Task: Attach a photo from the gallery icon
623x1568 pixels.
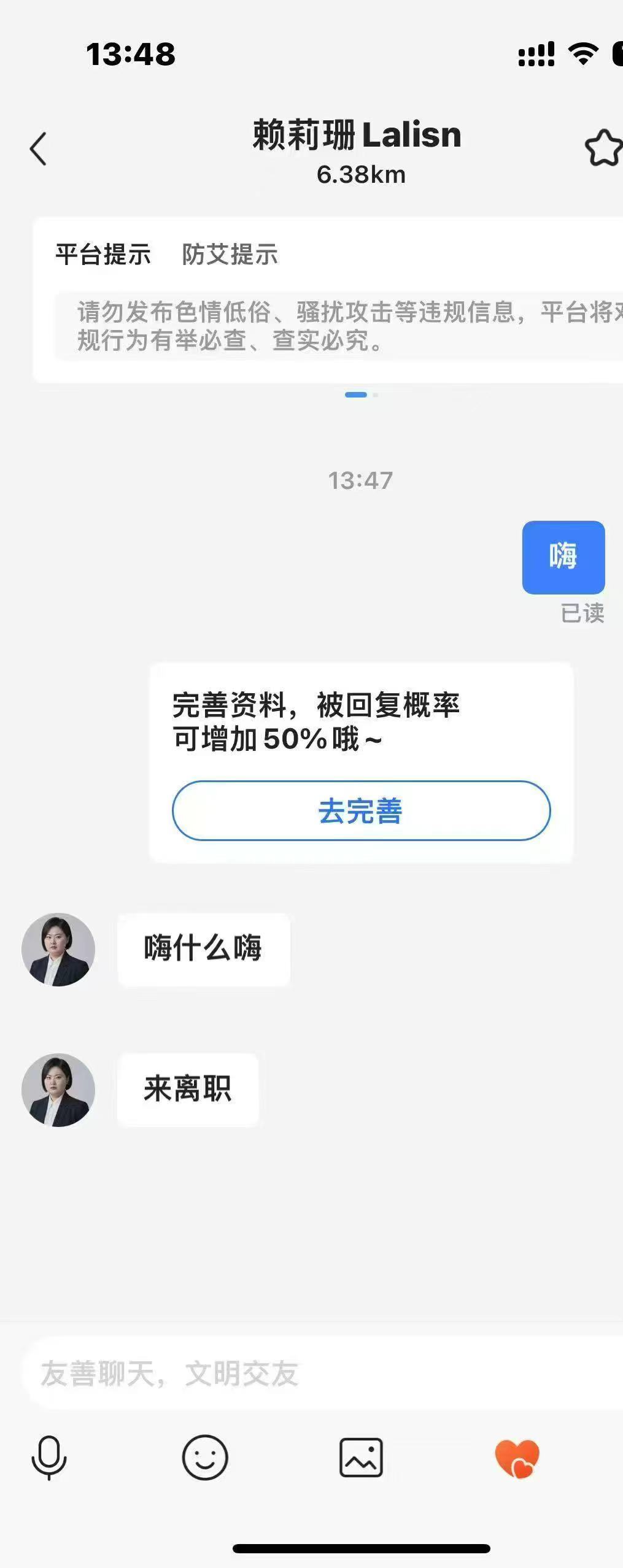Action: click(x=361, y=1458)
